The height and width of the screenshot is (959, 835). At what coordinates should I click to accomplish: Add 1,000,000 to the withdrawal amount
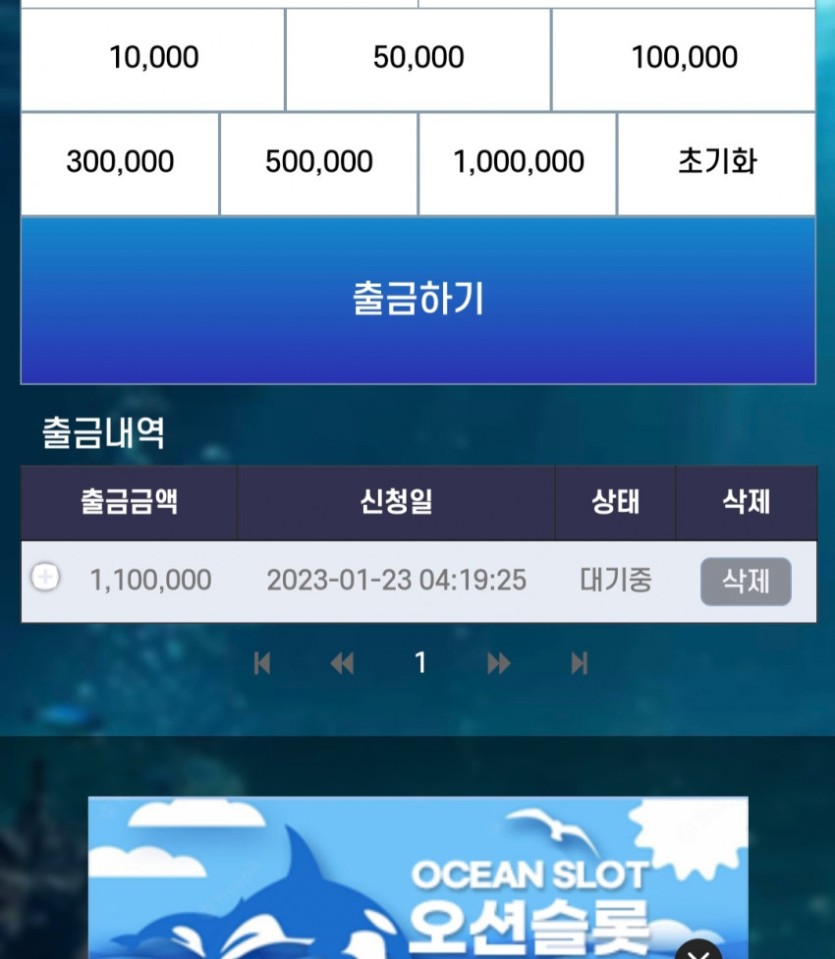(x=518, y=163)
